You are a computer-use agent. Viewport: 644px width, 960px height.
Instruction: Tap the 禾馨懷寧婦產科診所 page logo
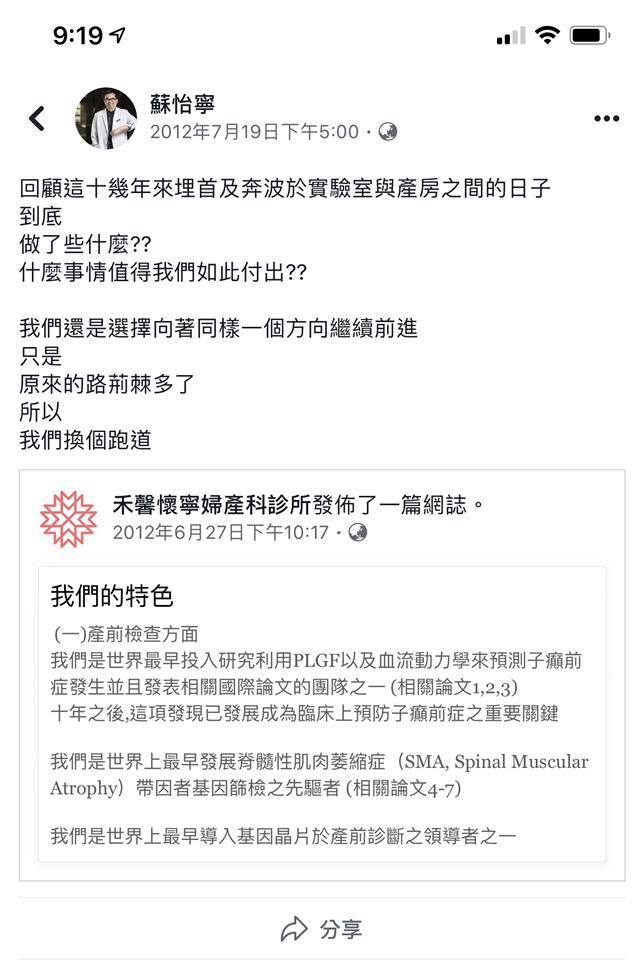point(69,518)
